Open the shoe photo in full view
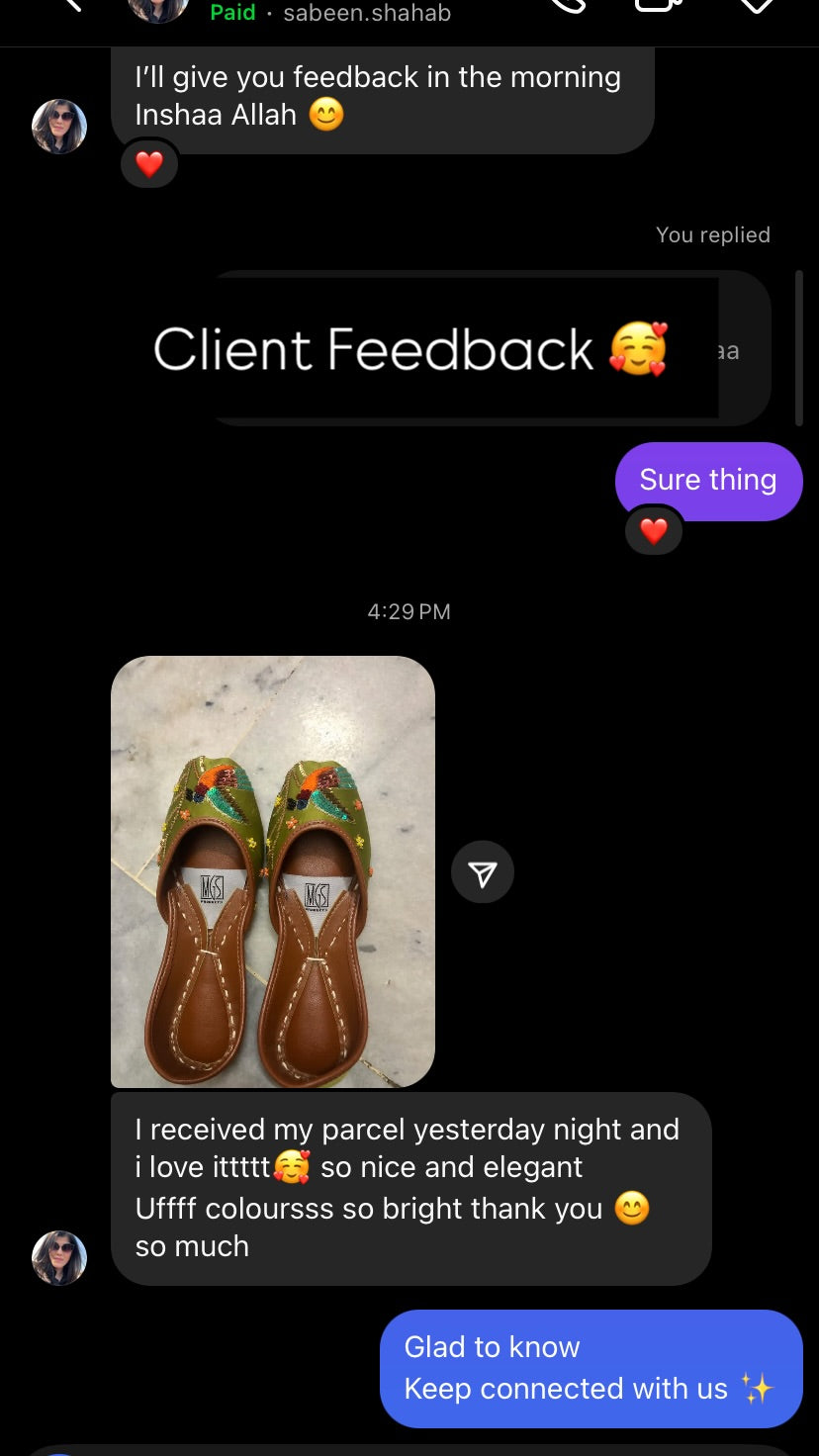This screenshot has height=1456, width=819. 272,870
